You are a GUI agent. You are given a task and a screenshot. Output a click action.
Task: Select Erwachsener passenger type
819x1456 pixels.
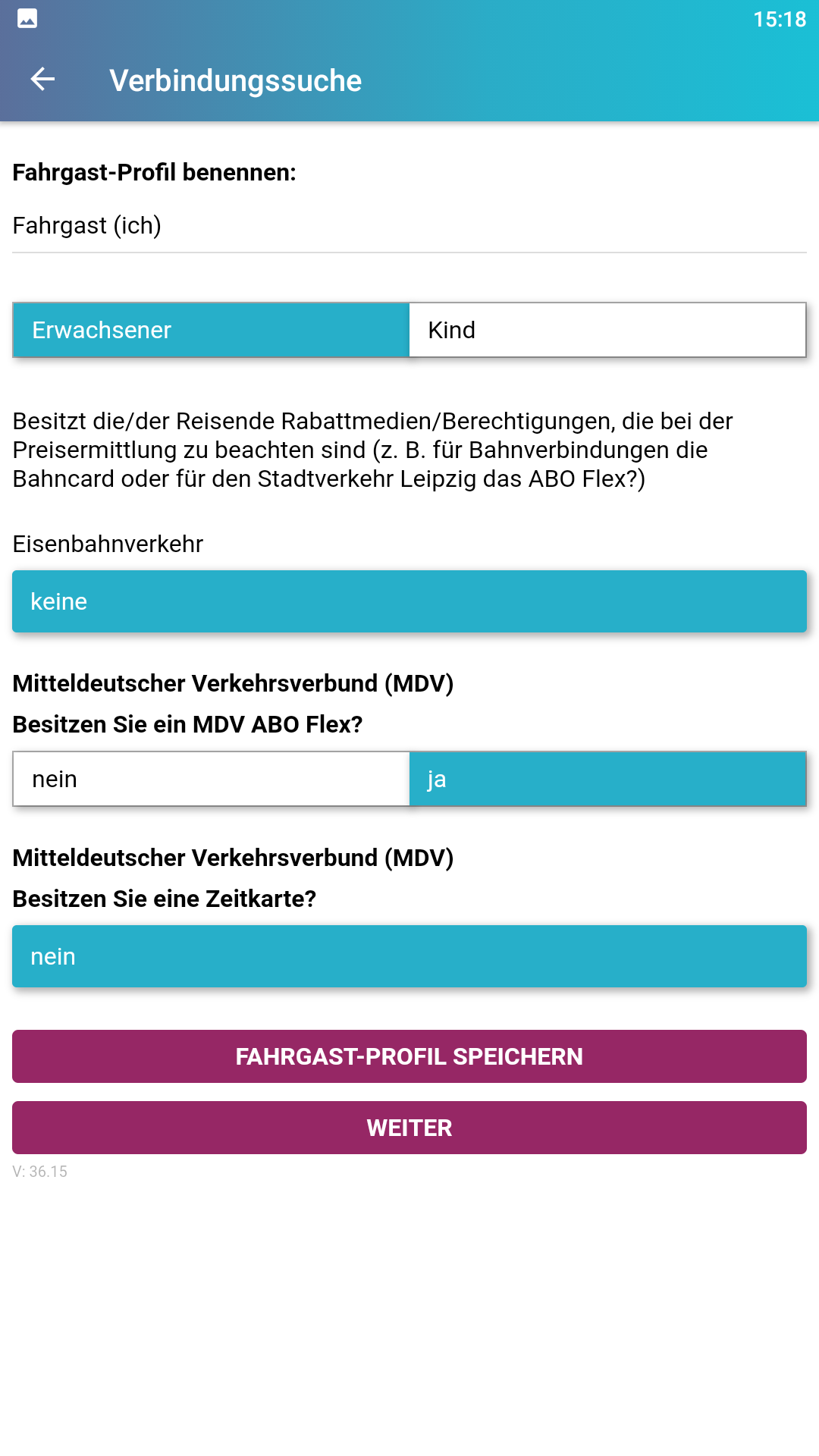(211, 330)
